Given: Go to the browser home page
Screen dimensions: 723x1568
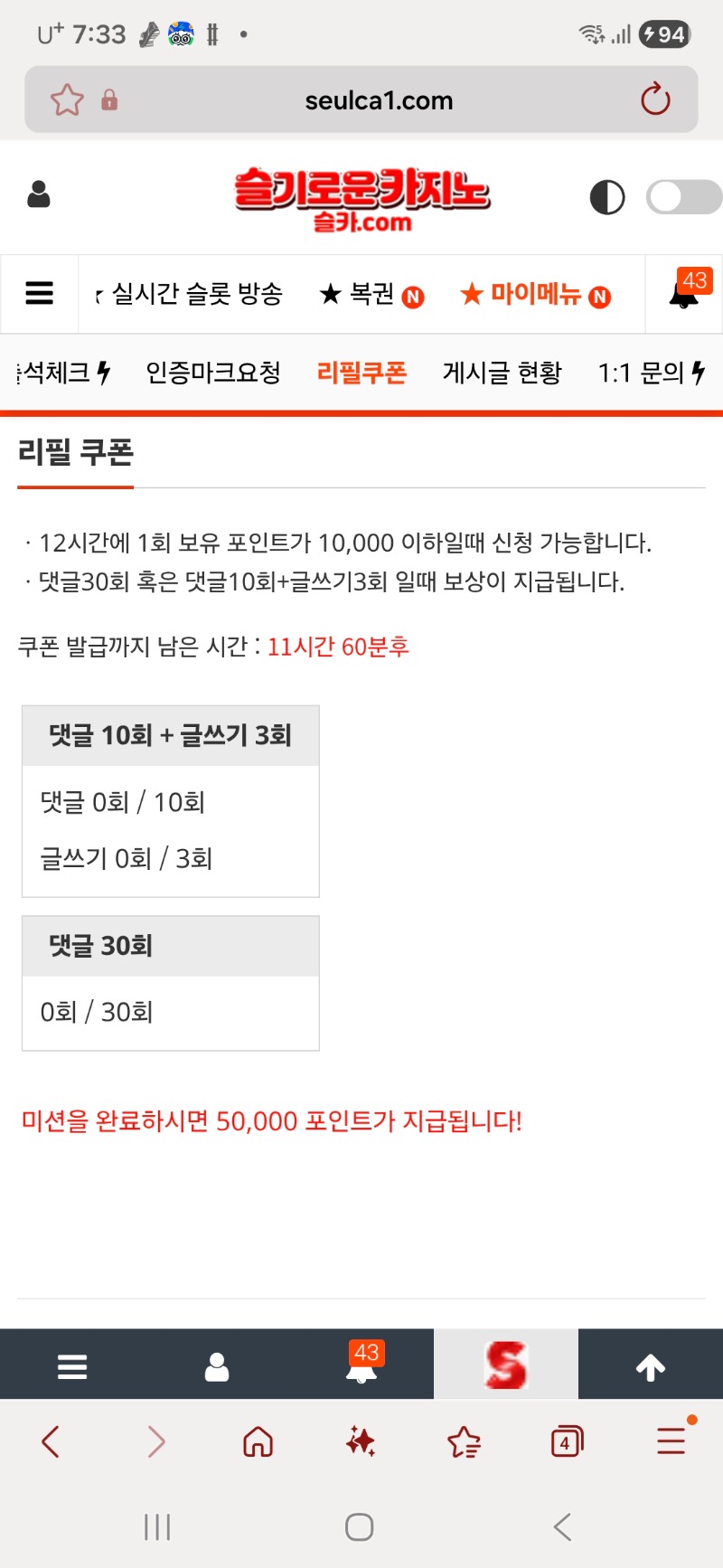Looking at the screenshot, I should click(x=258, y=1441).
